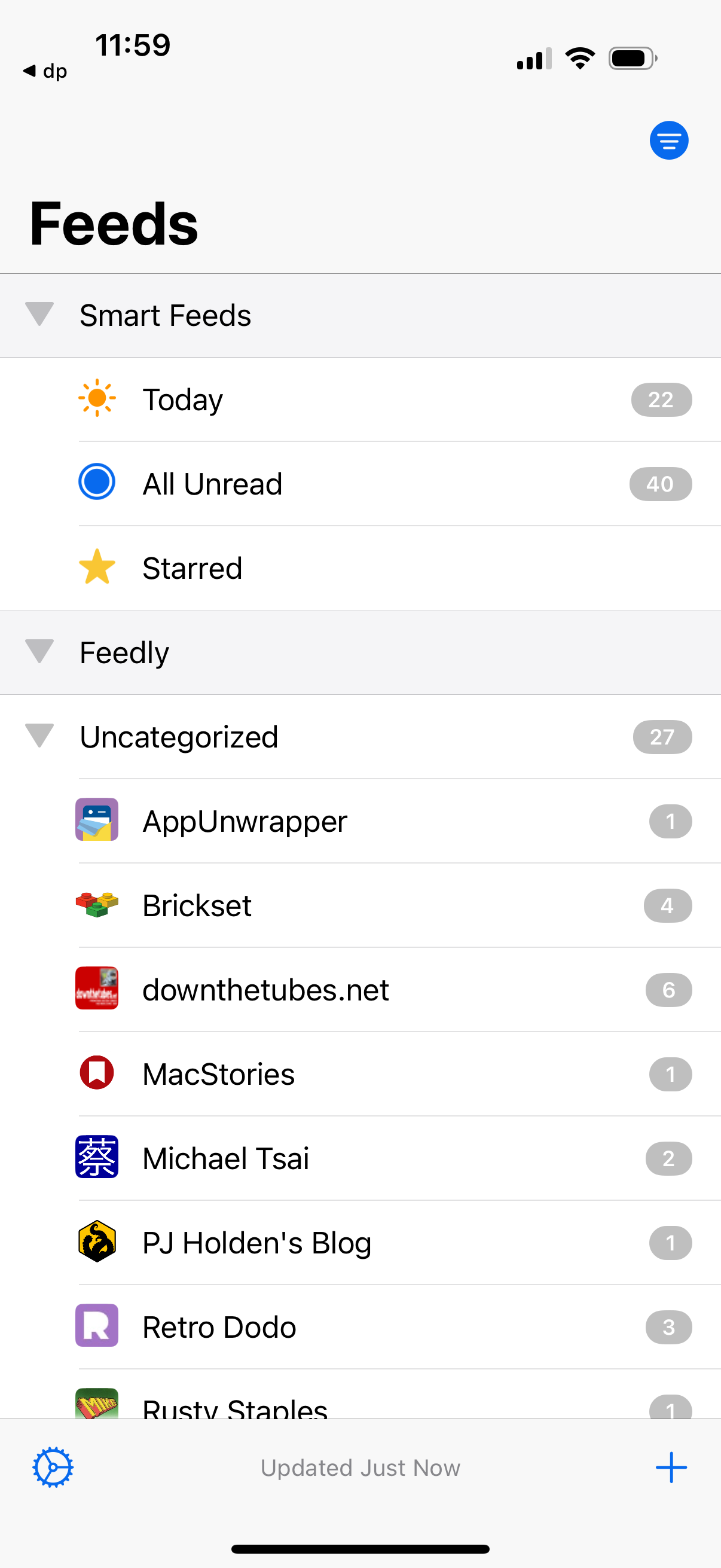Open the AppUnwrapper feed
This screenshot has height=1568, width=721.
(x=360, y=821)
